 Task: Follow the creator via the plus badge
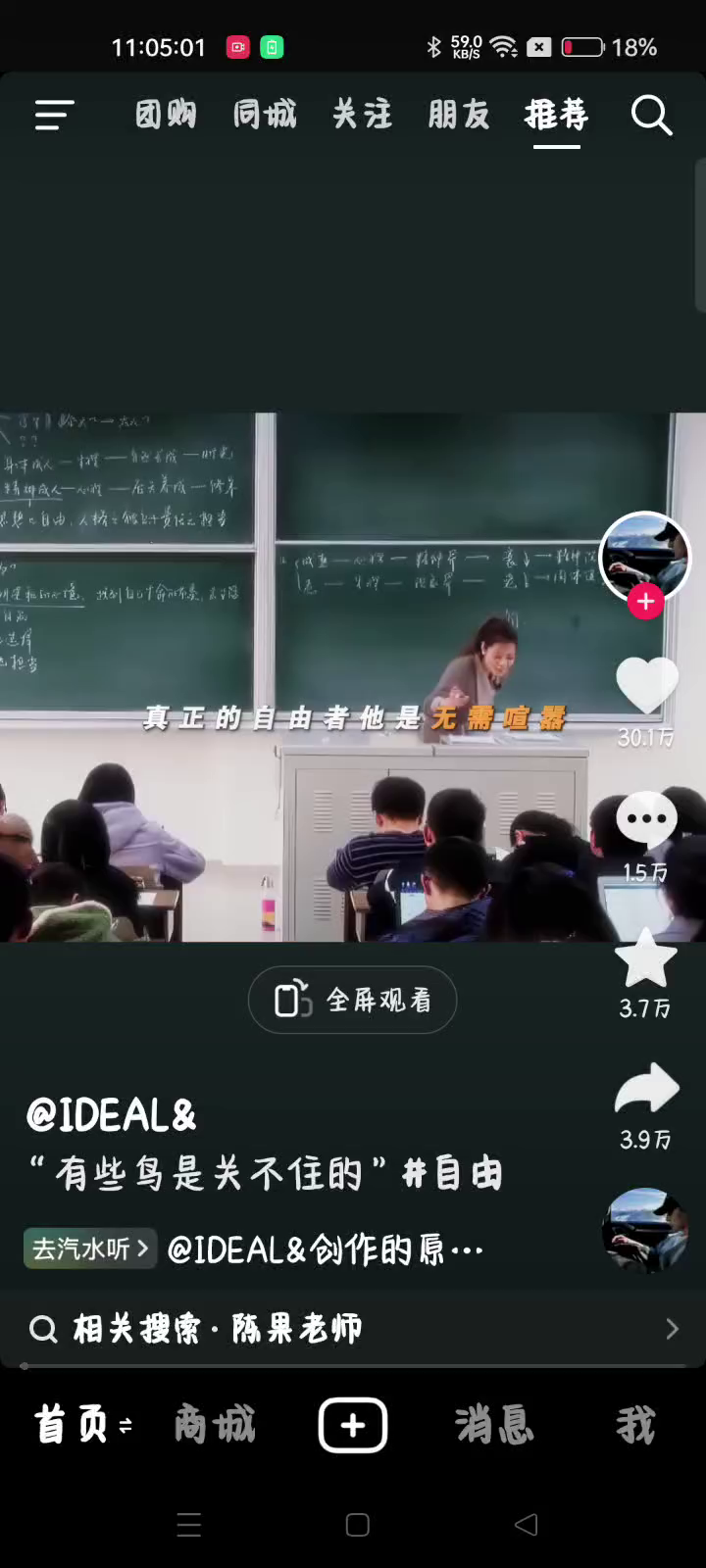coord(645,602)
